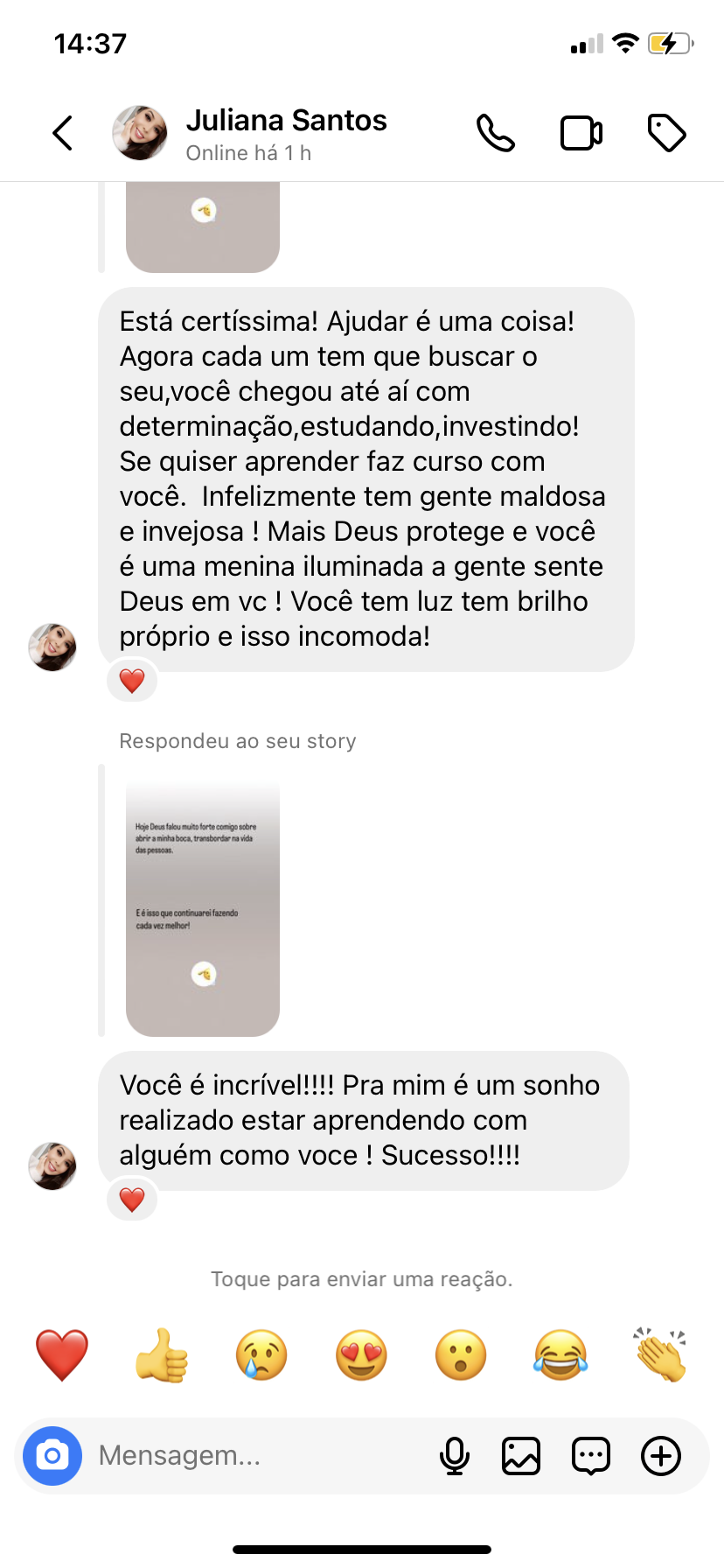Viewport: 724px width, 1568px height.
Task: Open the camera from the message bar
Action: point(52,1456)
